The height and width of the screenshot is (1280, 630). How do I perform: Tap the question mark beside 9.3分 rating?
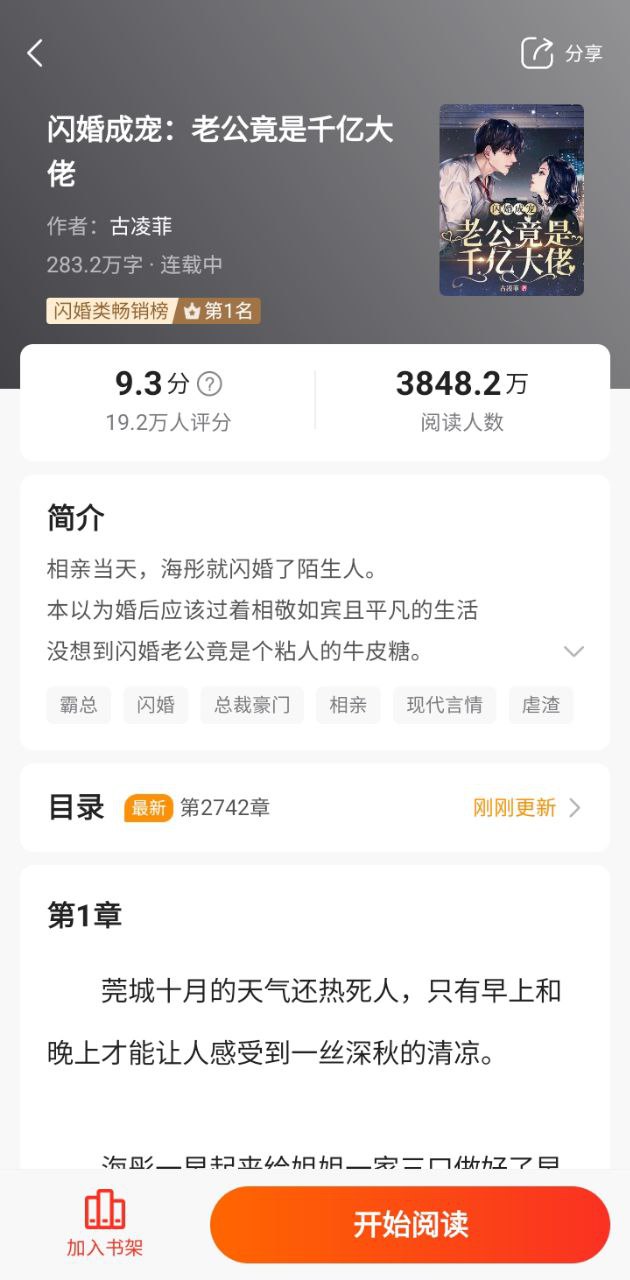click(209, 384)
